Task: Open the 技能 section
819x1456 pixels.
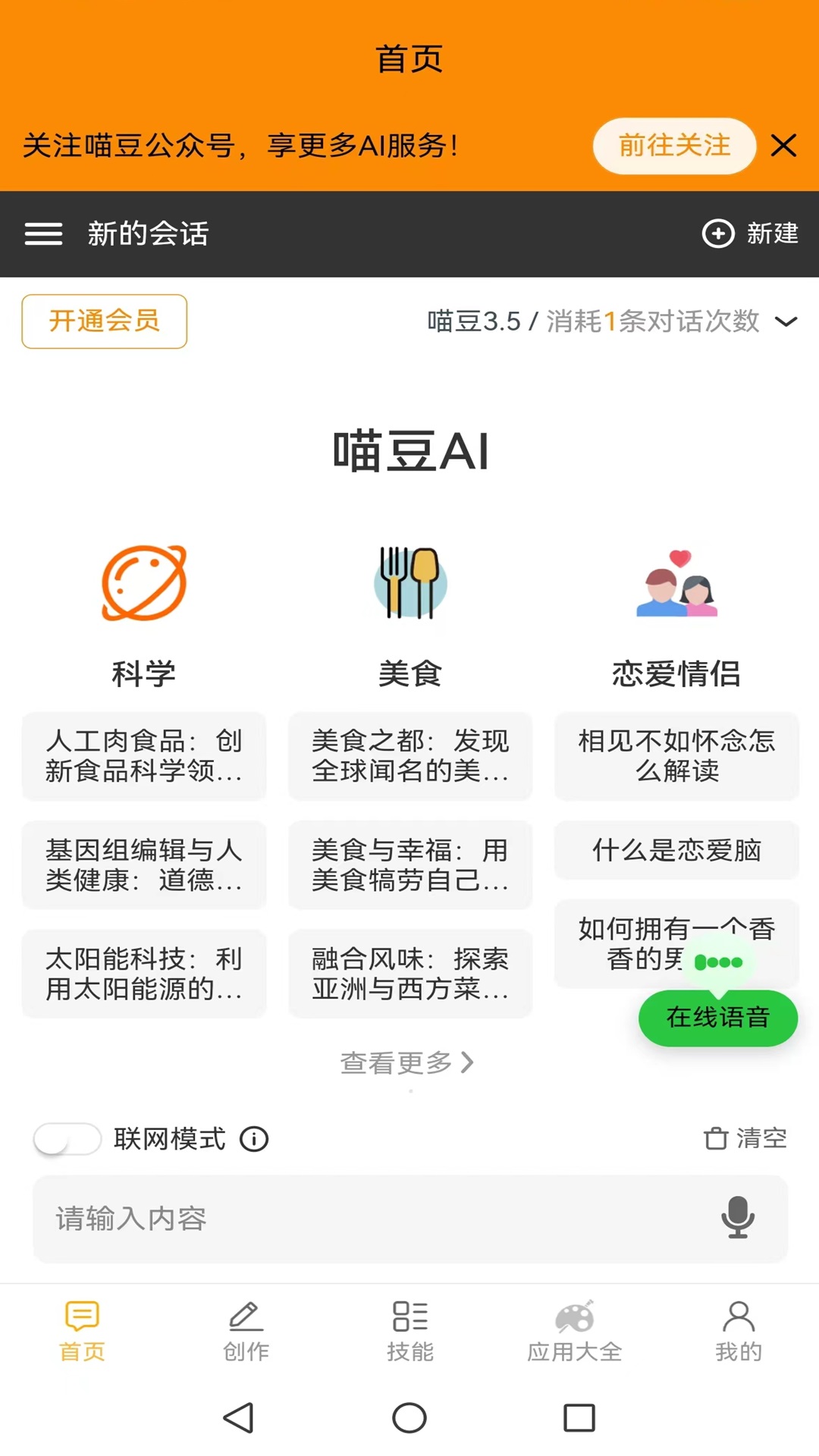Action: coord(409,1331)
